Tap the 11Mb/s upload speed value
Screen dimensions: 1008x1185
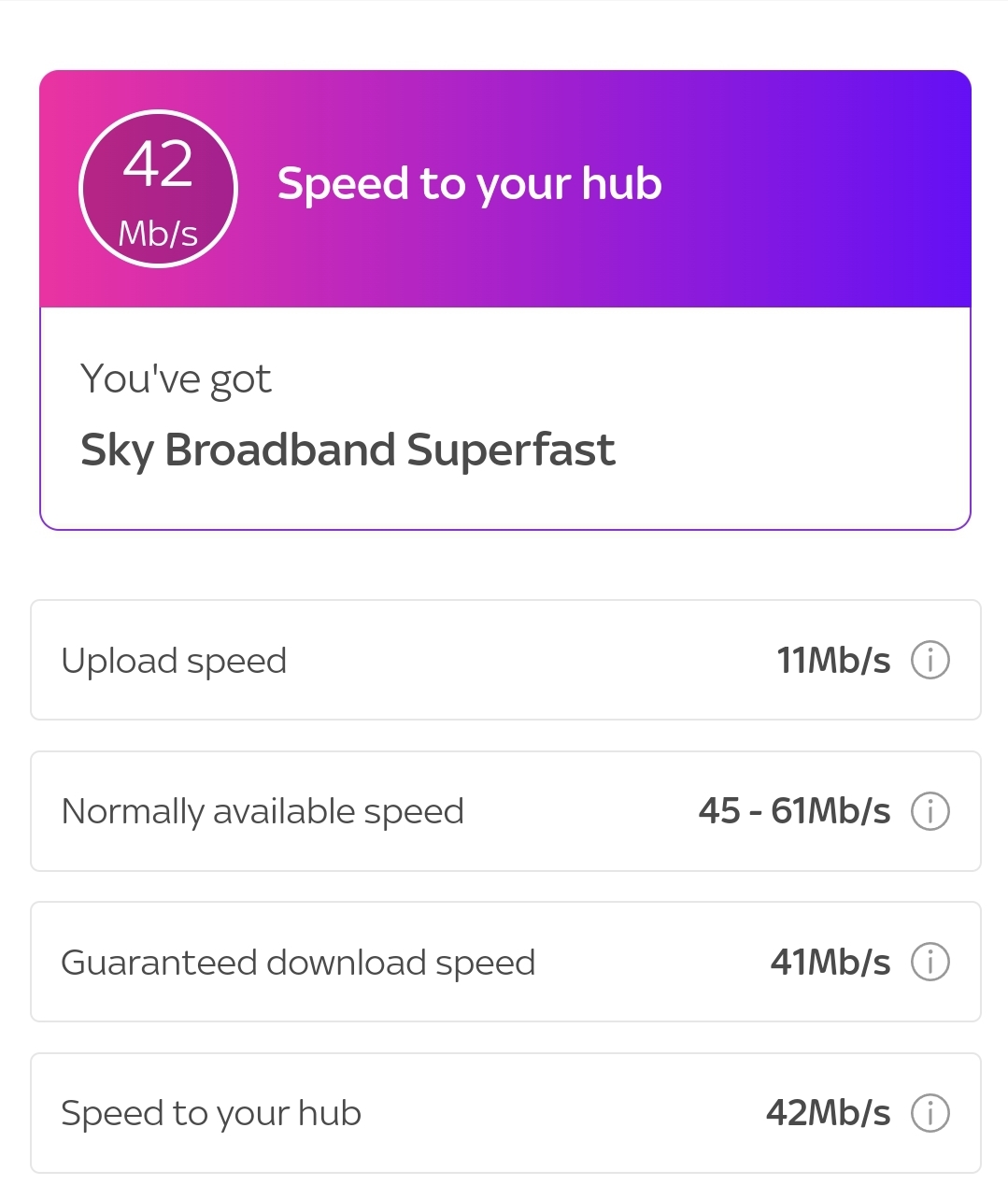(834, 660)
